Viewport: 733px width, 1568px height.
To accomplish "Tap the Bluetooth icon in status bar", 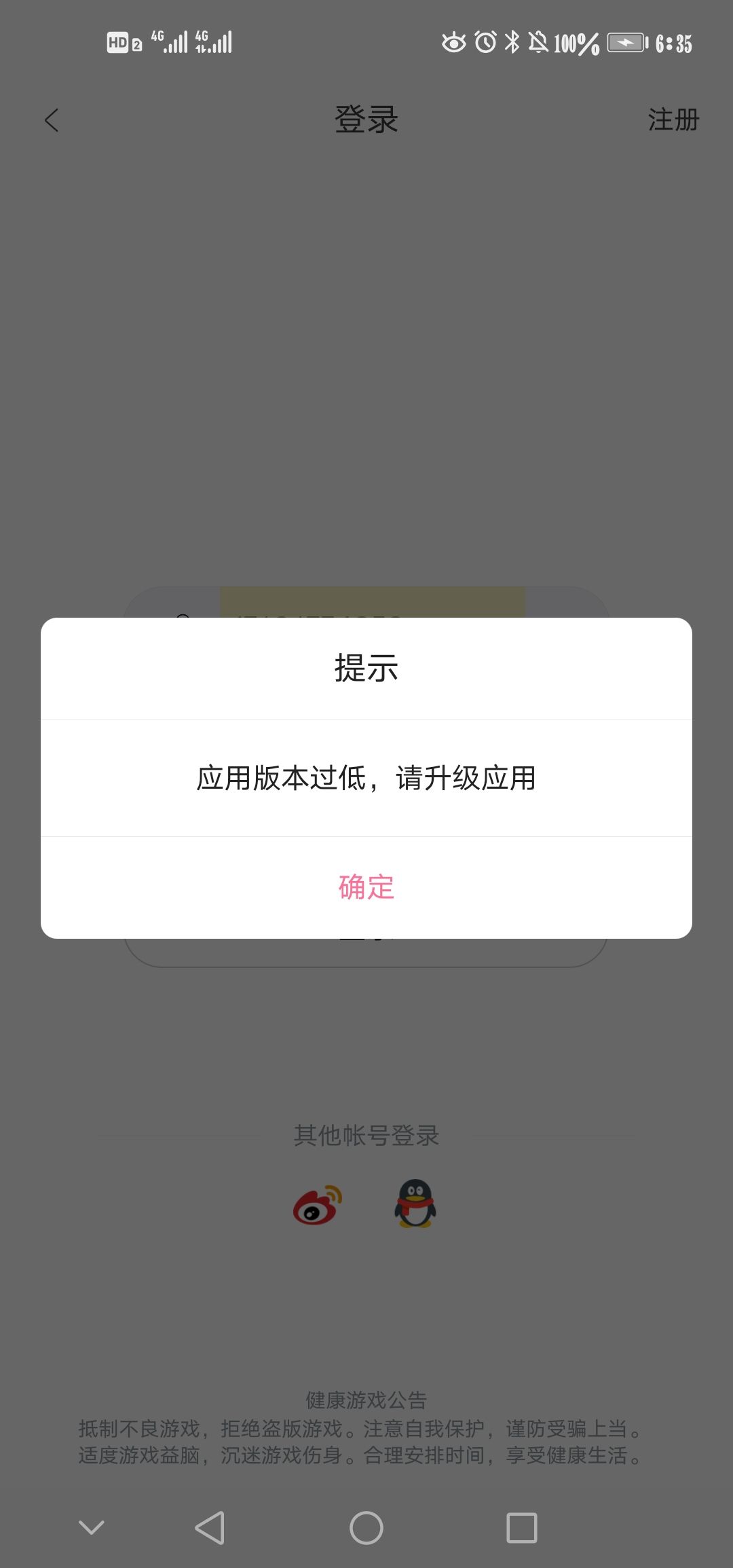I will click(514, 43).
